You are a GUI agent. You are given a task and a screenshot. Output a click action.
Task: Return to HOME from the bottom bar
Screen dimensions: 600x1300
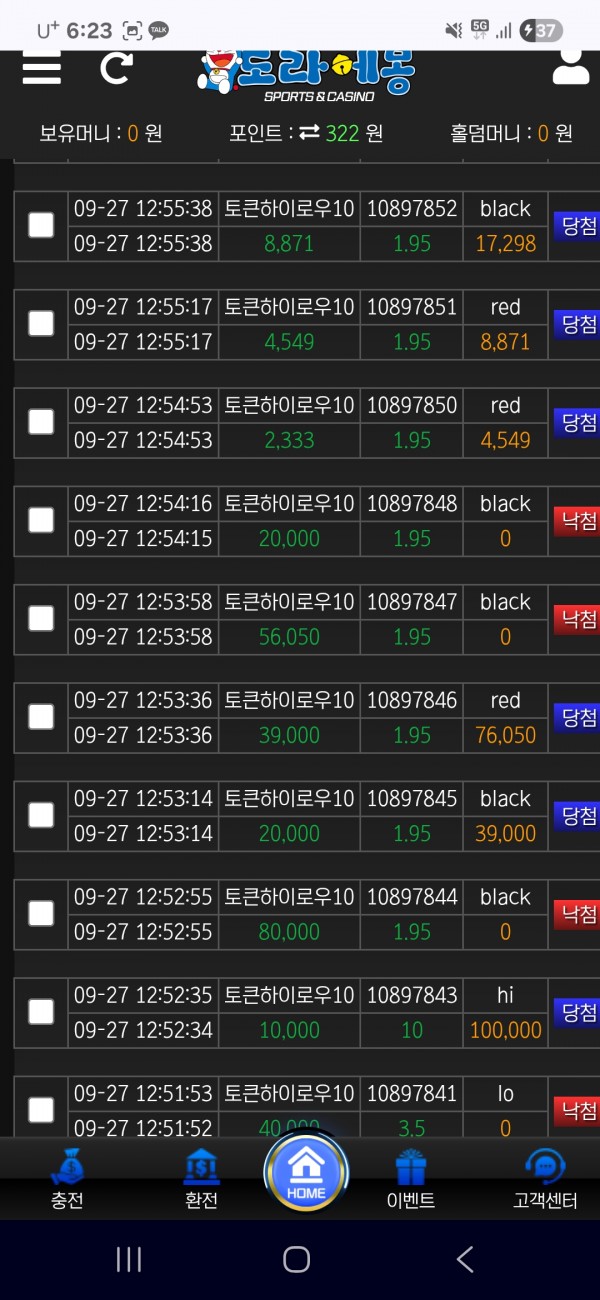click(306, 1172)
